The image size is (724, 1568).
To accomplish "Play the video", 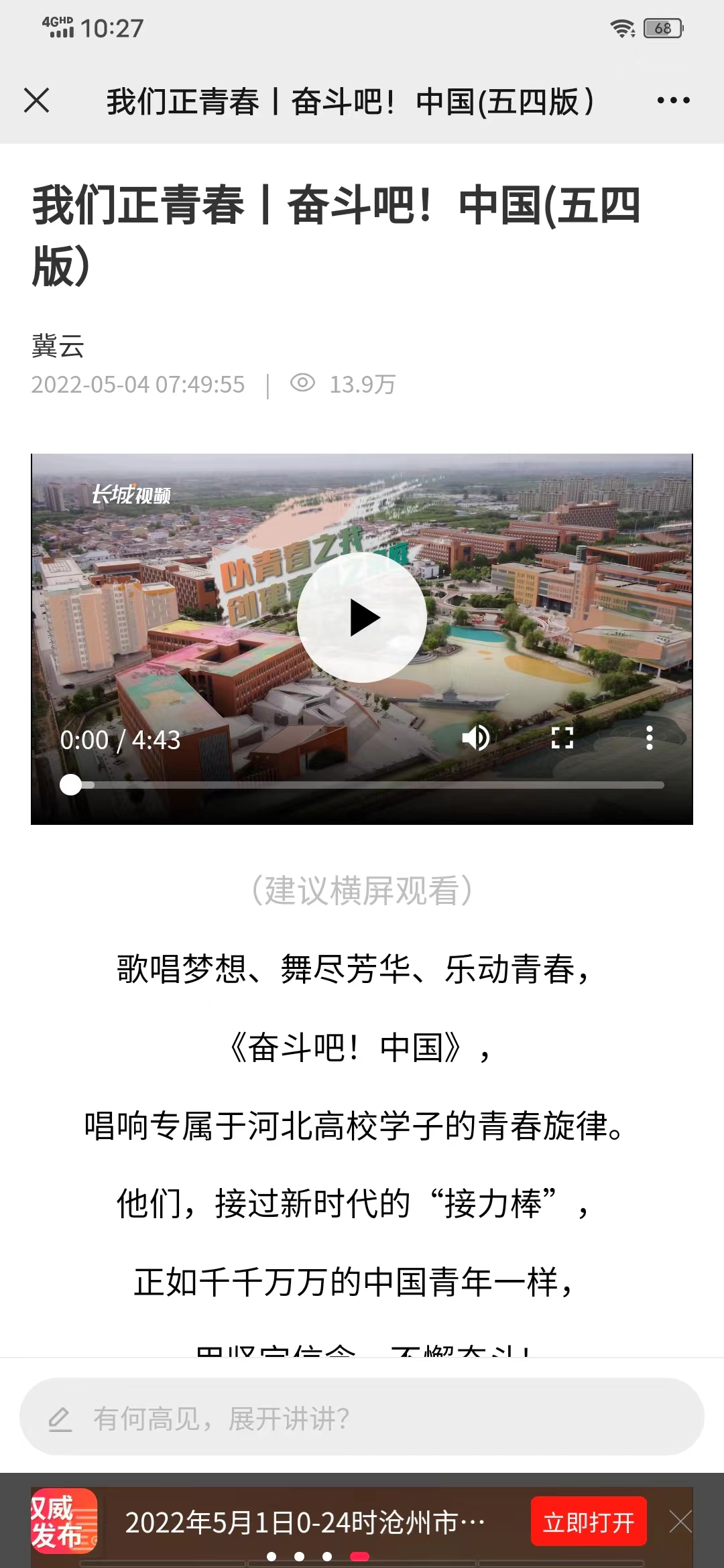I will pyautogui.click(x=362, y=617).
